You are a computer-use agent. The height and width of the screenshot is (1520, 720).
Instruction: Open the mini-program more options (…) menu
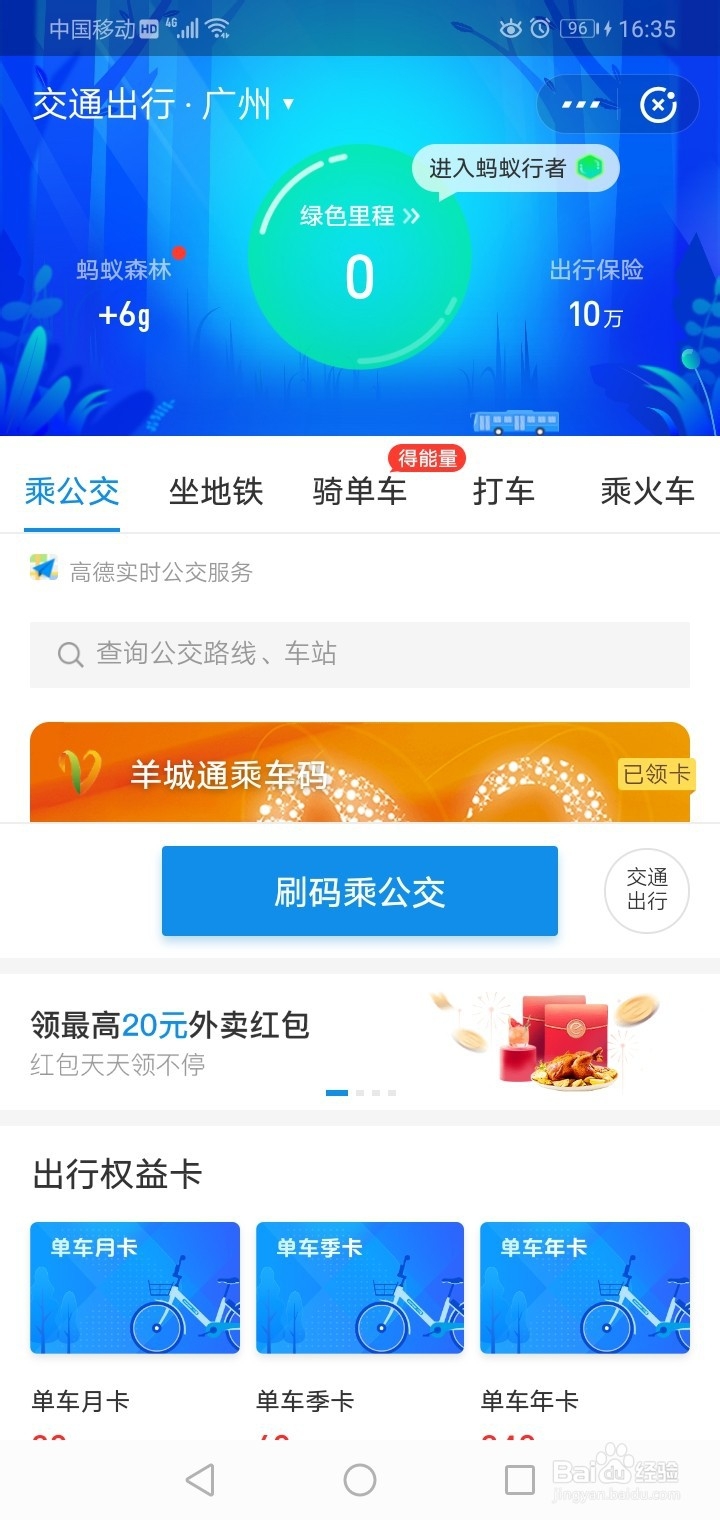(x=580, y=104)
